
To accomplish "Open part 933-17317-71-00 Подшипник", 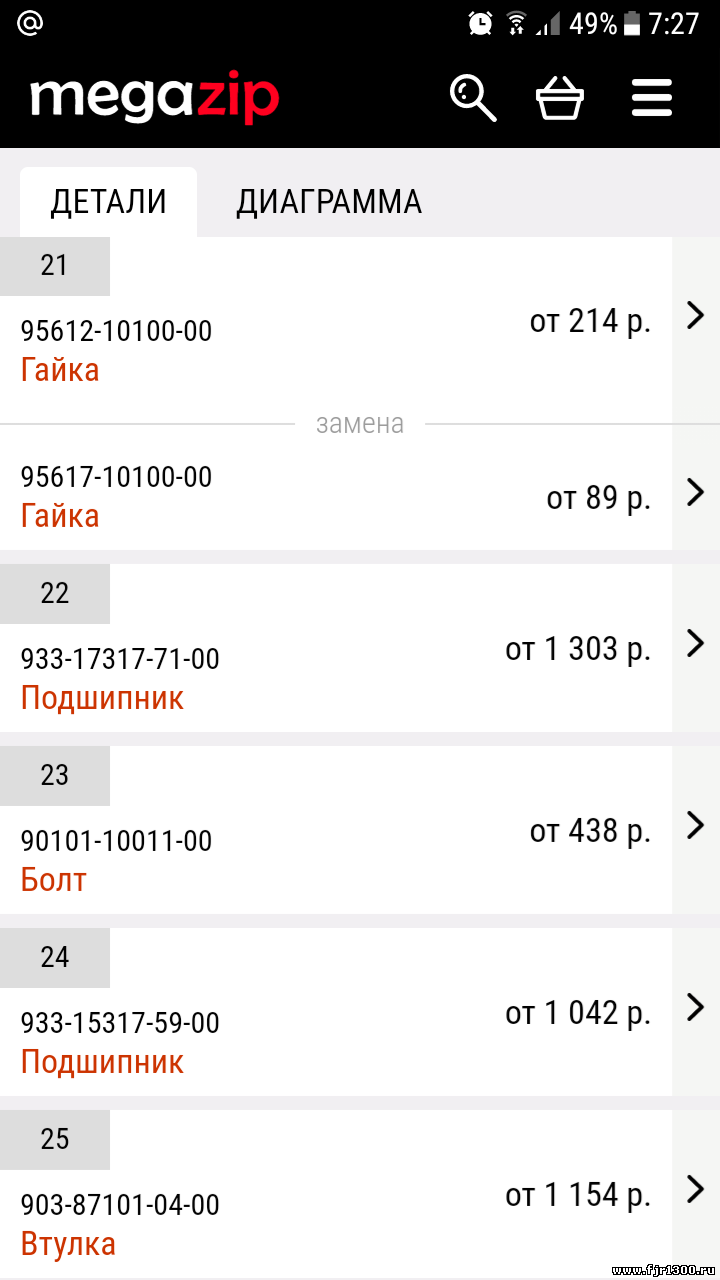I will click(x=360, y=648).
